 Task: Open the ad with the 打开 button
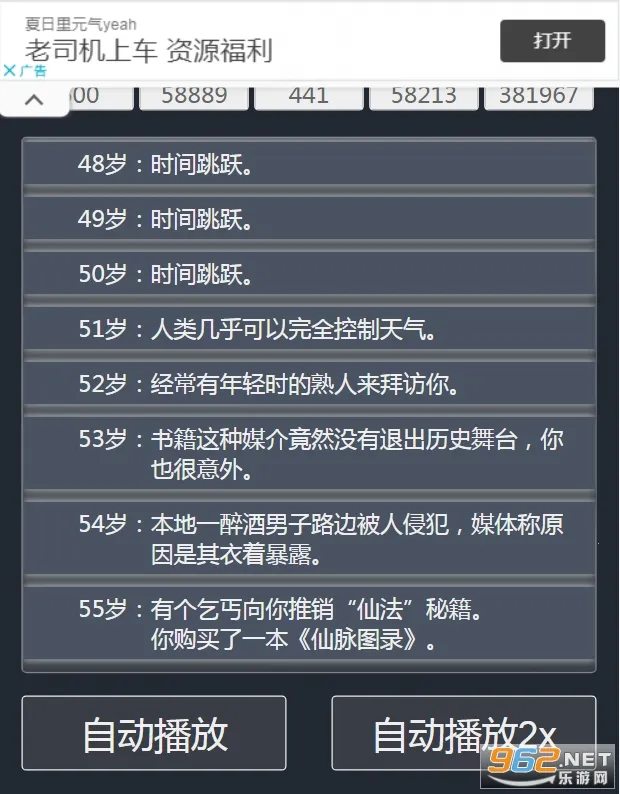tap(552, 41)
